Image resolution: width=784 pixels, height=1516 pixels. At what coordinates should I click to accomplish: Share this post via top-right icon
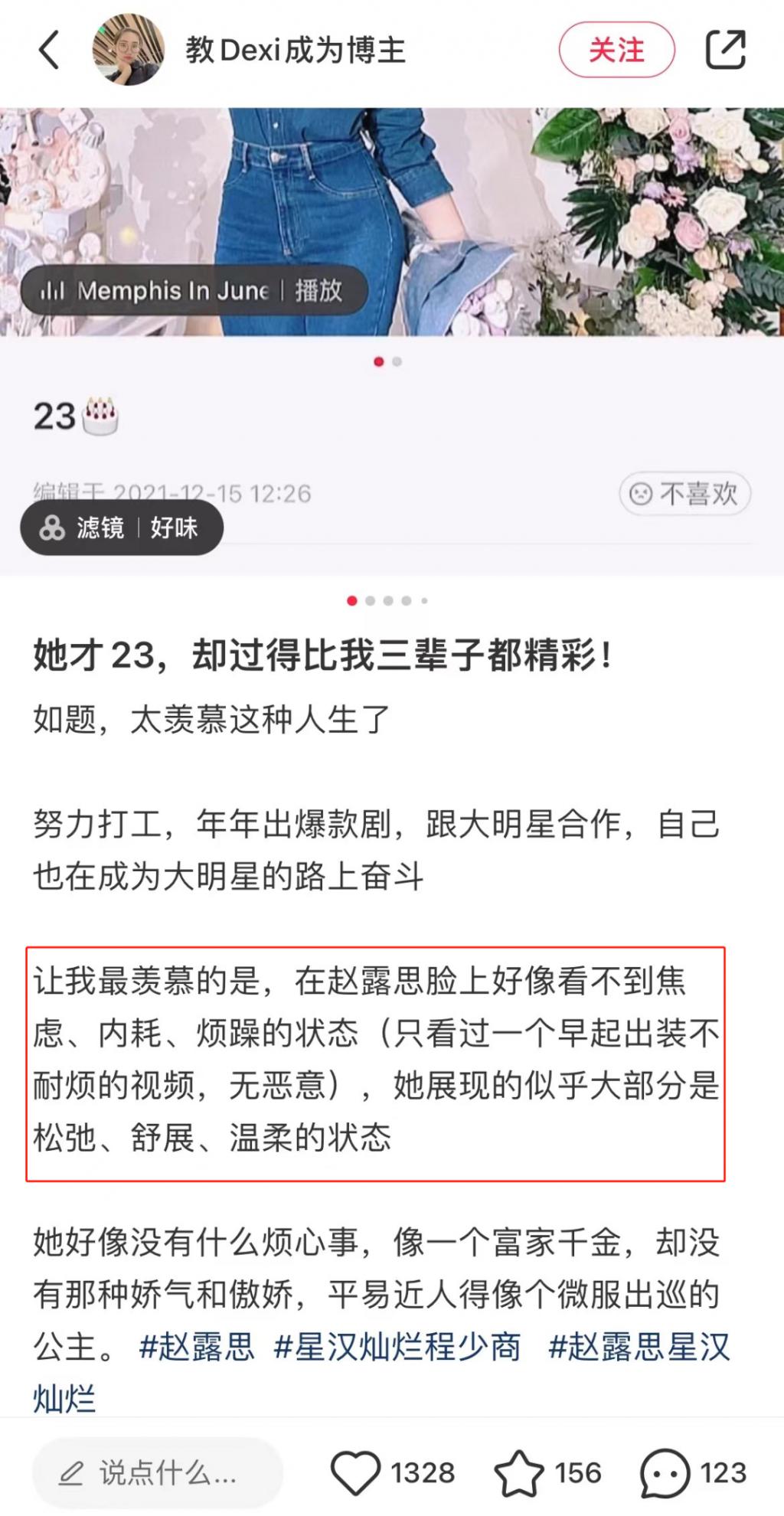click(724, 51)
